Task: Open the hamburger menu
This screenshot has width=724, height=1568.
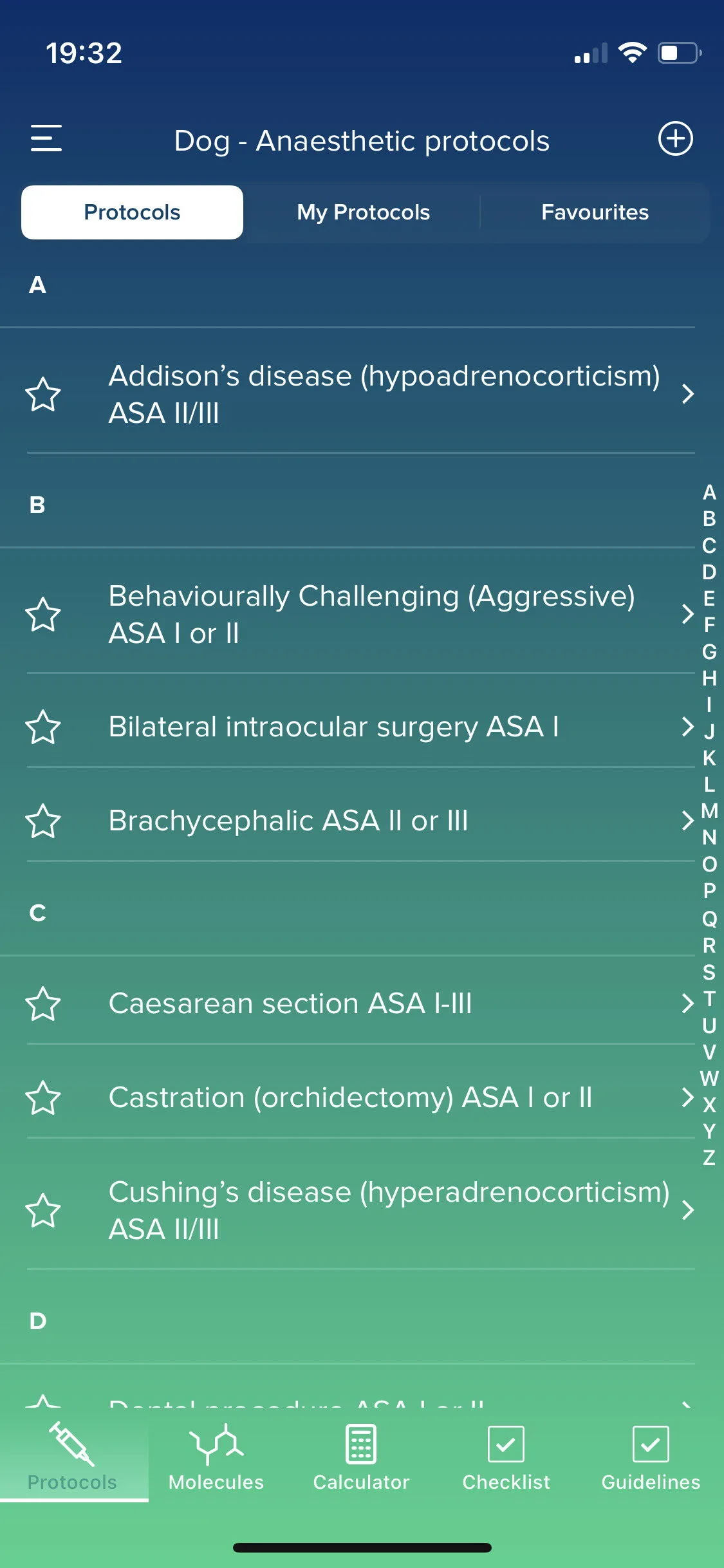Action: coord(46,139)
